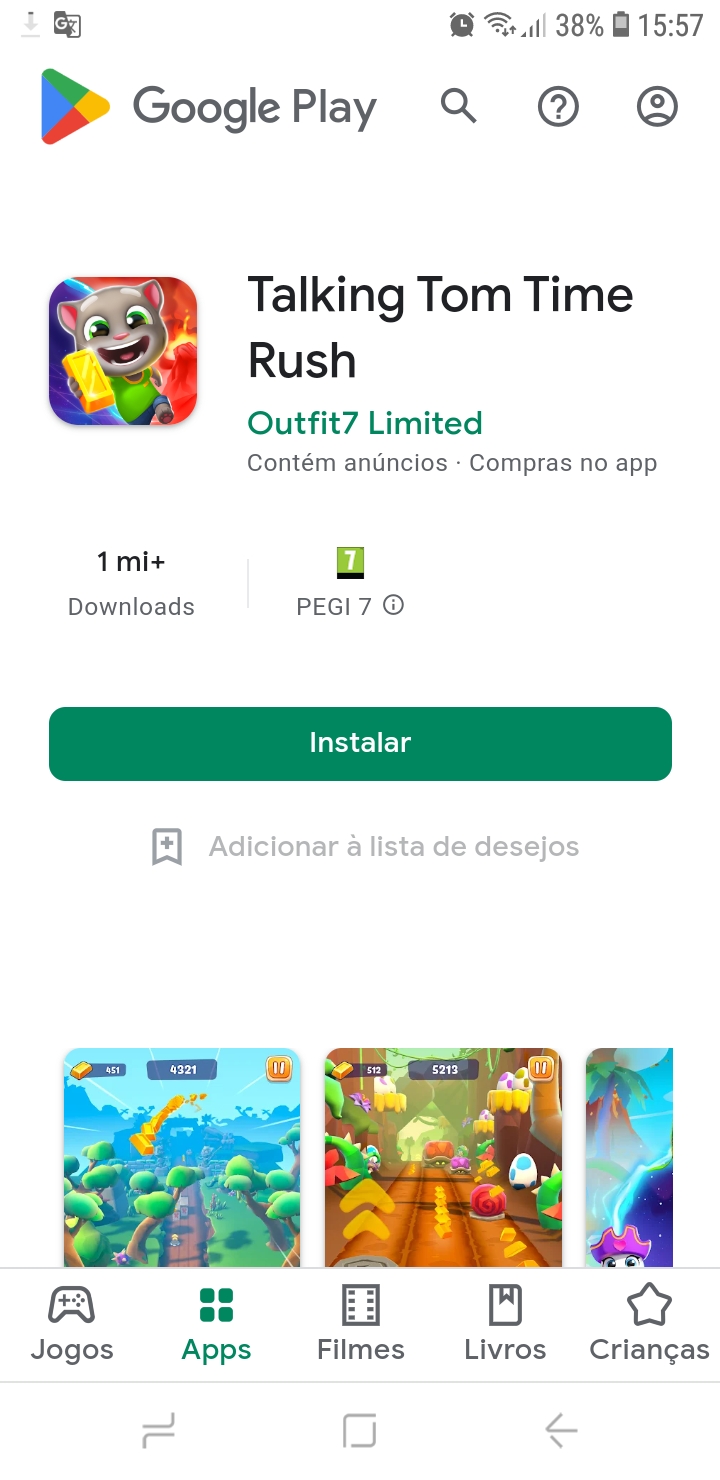Open the Google Play search icon
This screenshot has width=720, height=1480.
[x=458, y=106]
